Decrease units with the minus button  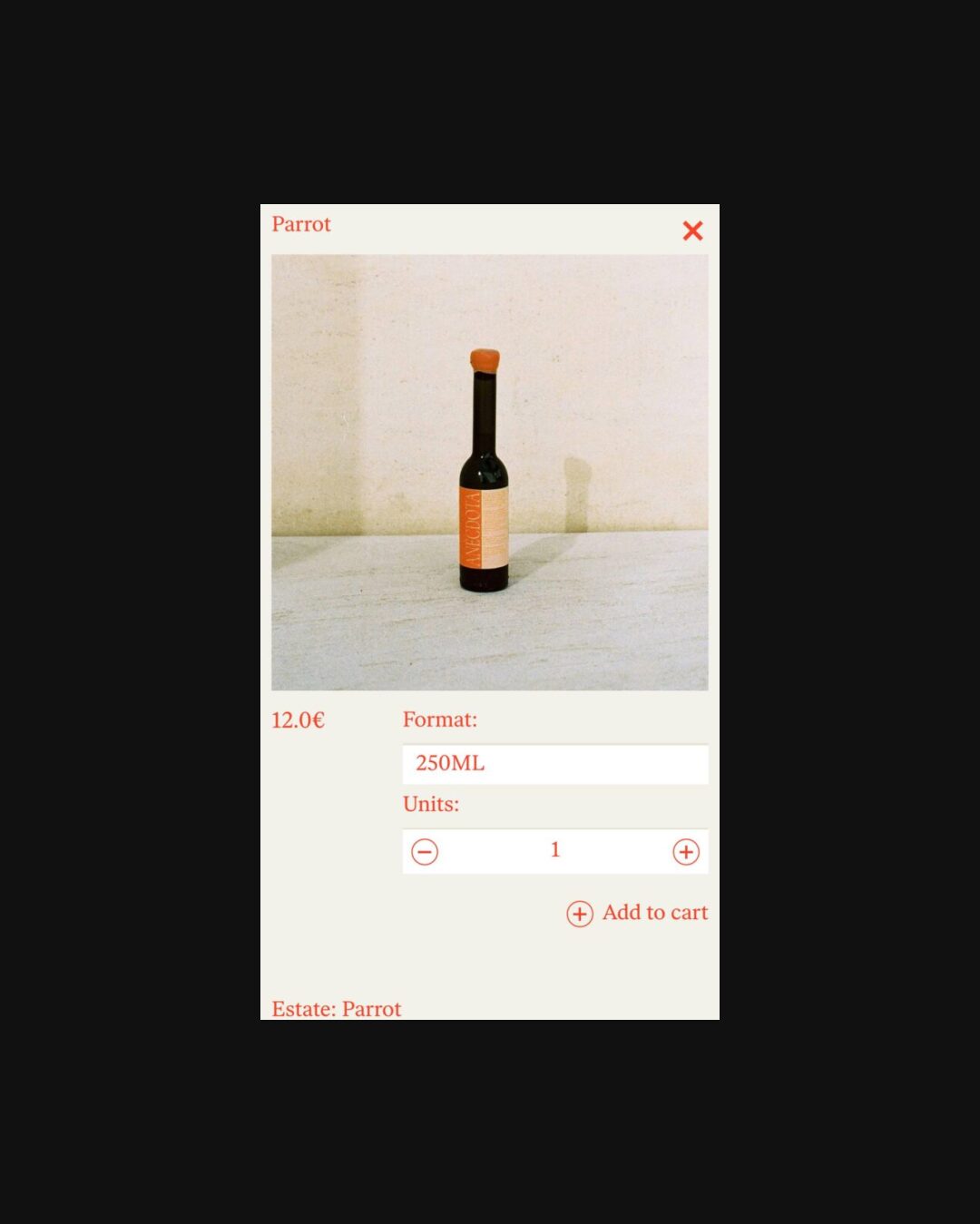tap(425, 852)
